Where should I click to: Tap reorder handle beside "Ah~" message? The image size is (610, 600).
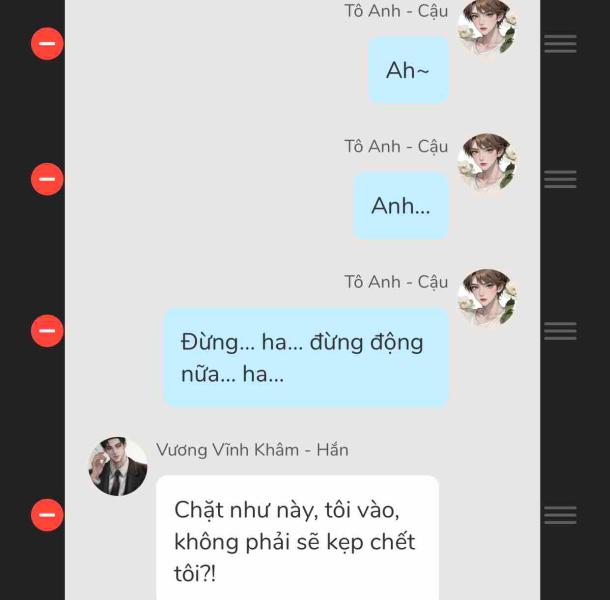(x=560, y=44)
